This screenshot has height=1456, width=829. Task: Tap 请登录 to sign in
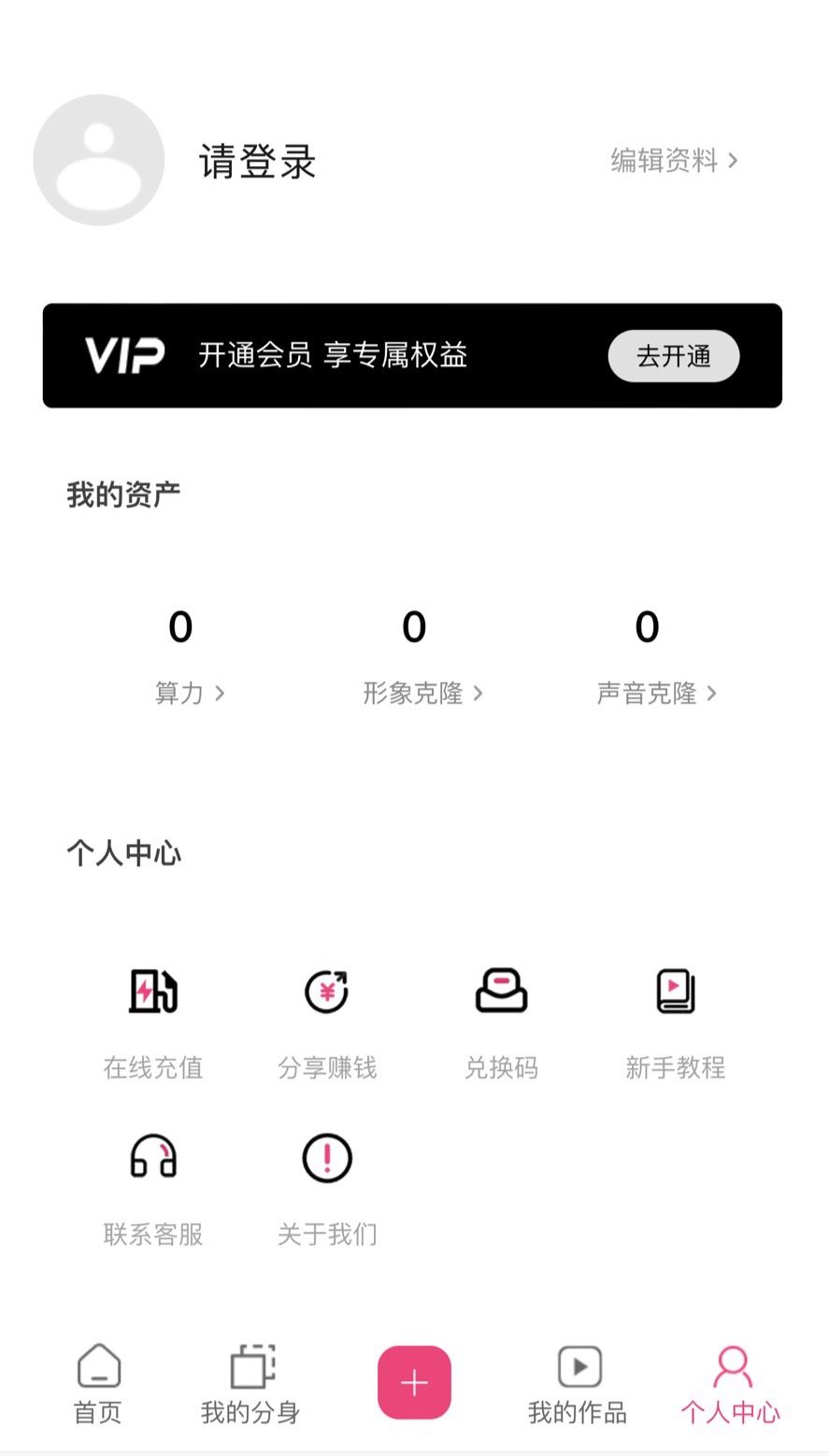(257, 161)
